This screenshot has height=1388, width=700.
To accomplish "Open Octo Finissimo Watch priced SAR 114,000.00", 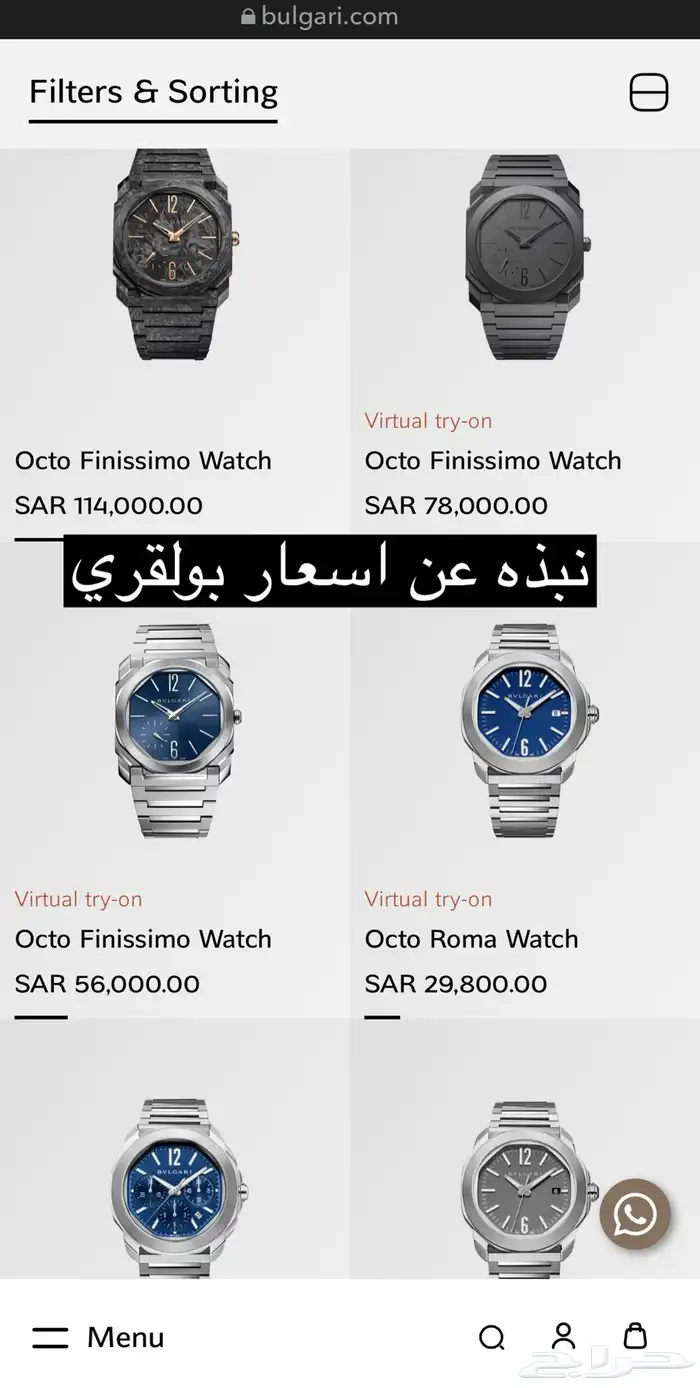I will [x=143, y=461].
